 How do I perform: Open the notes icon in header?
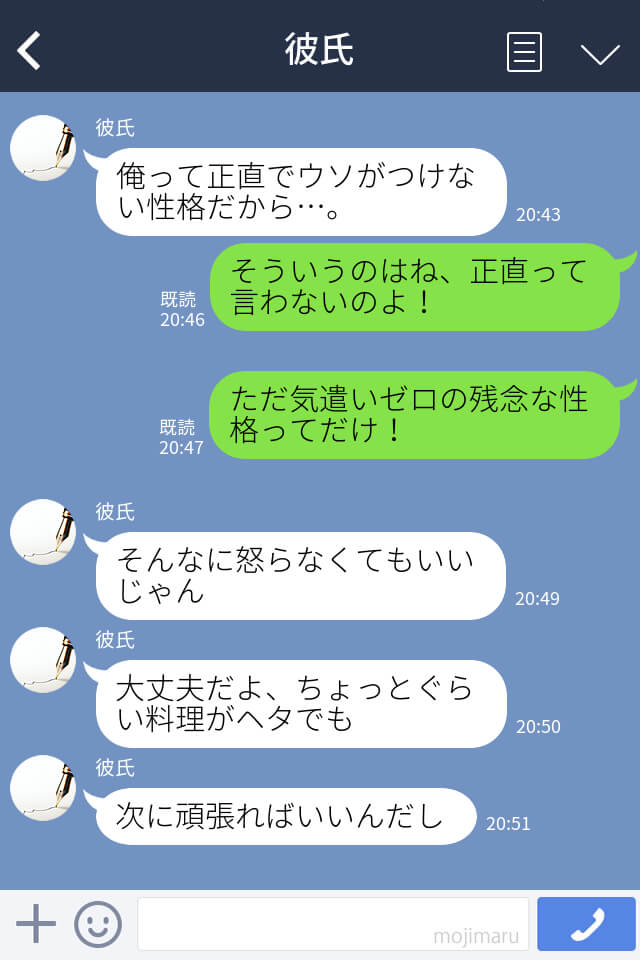(524, 52)
